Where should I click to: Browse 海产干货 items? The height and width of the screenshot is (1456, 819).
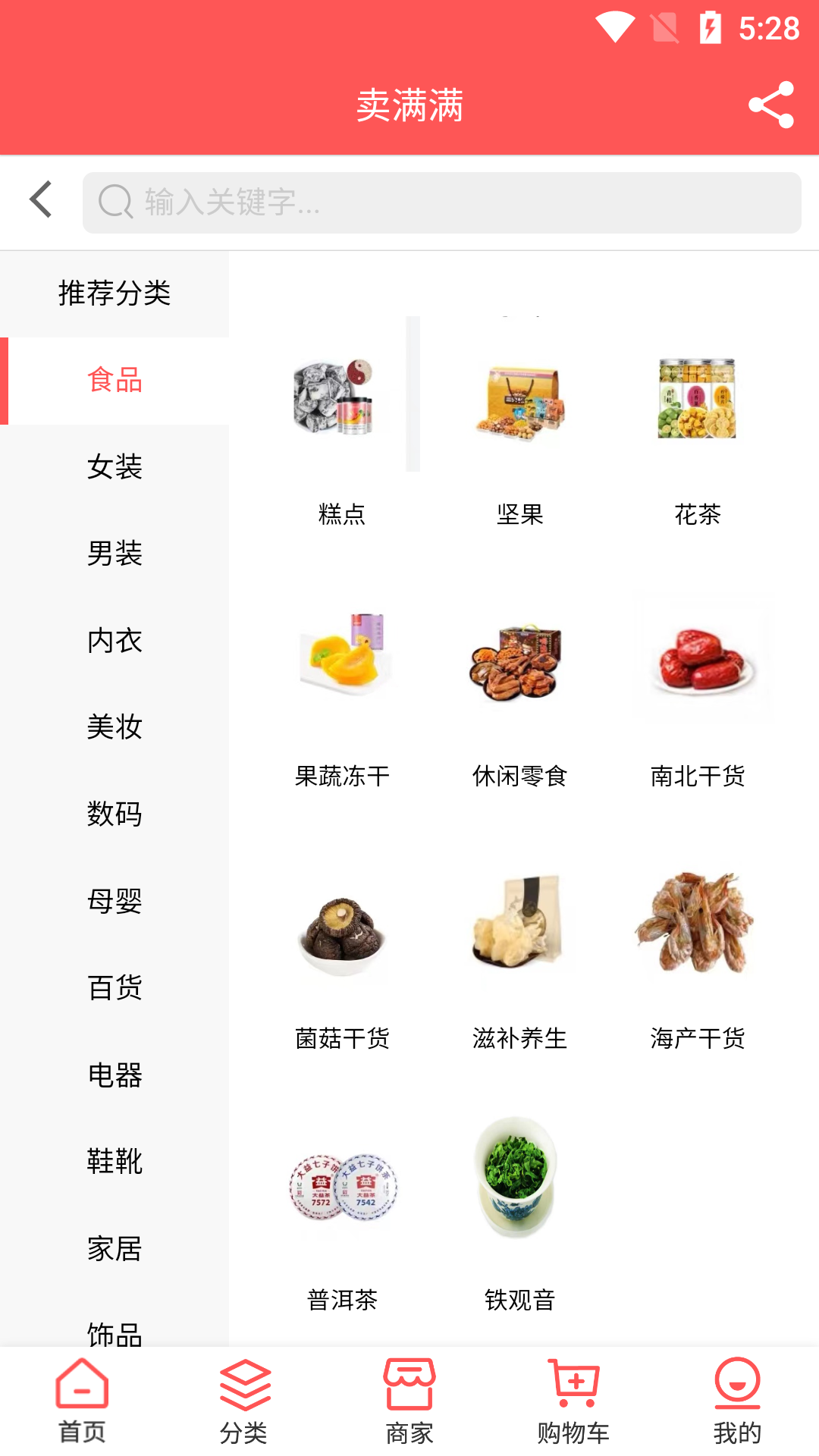(x=698, y=960)
